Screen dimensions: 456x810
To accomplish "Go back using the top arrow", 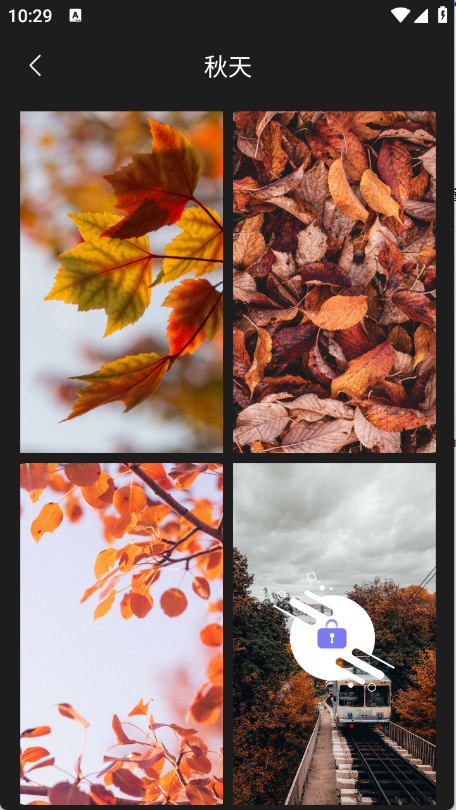I will [x=35, y=66].
